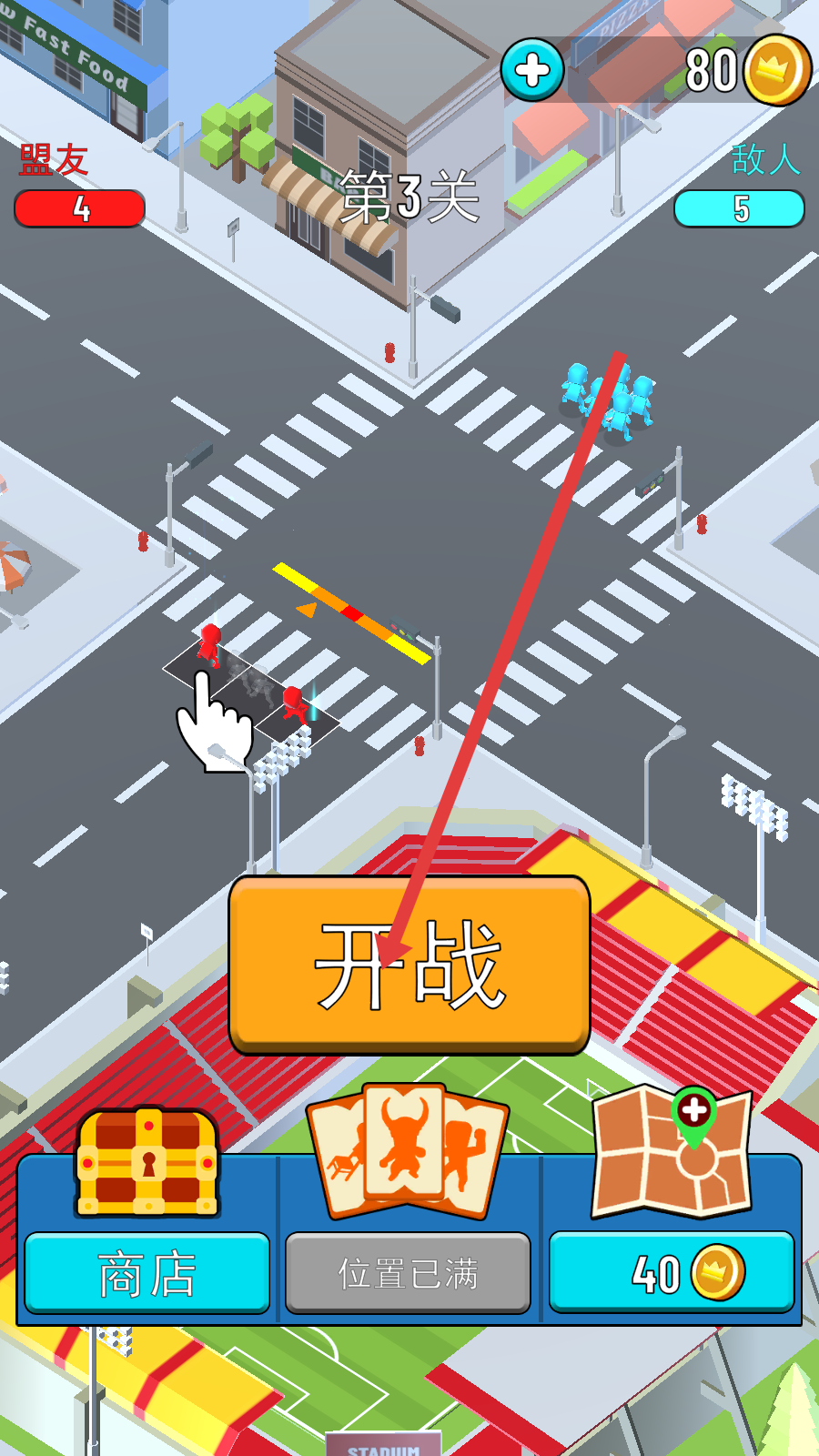Add coins with the plus icon
The height and width of the screenshot is (1456, 819).
[532, 70]
